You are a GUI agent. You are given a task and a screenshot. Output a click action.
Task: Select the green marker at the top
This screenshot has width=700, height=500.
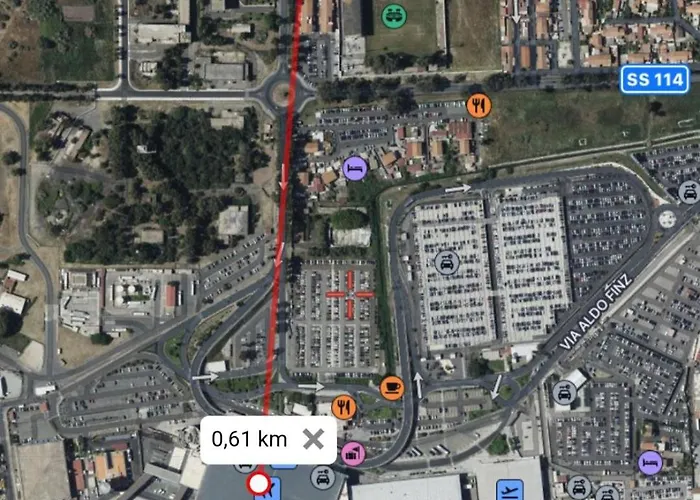point(394,16)
